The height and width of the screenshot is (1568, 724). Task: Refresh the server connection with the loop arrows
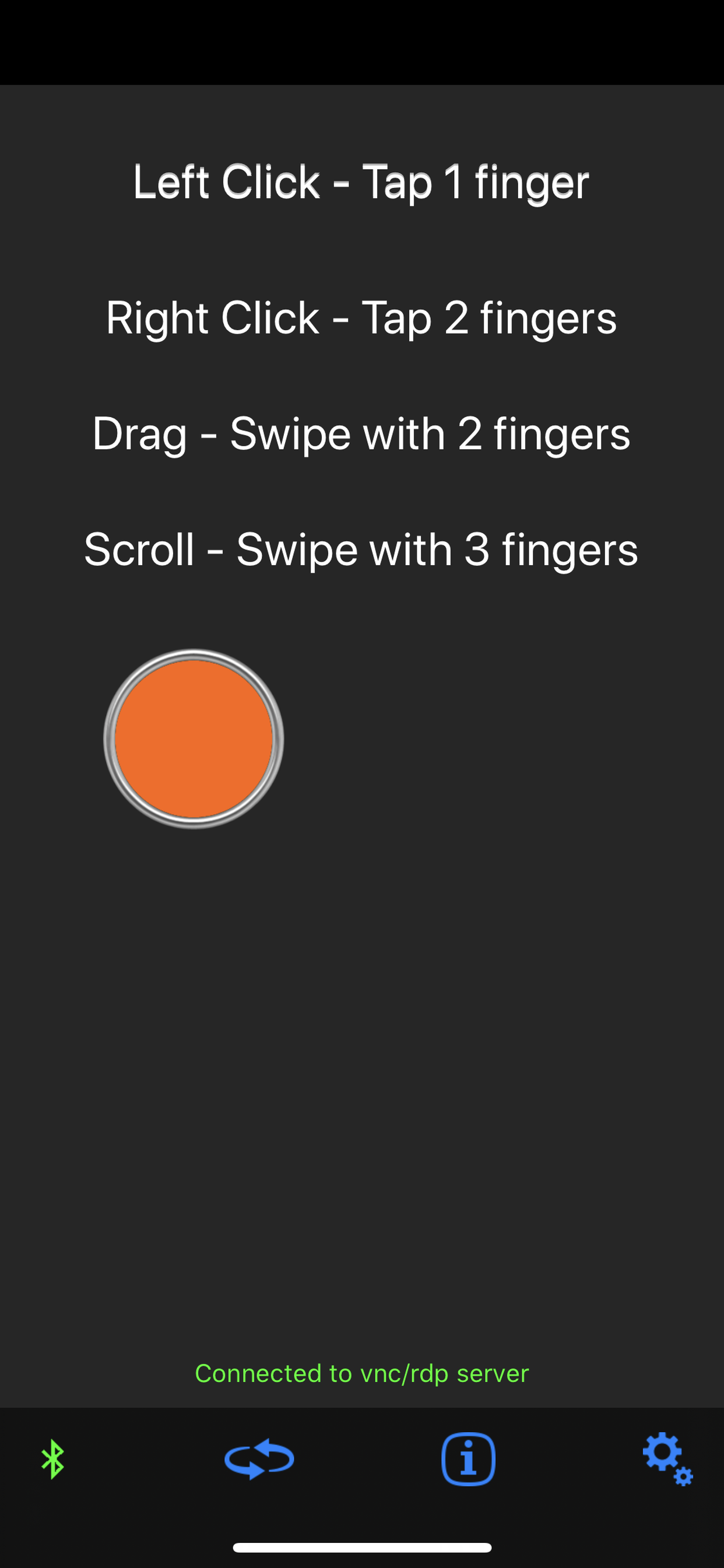point(259,1459)
